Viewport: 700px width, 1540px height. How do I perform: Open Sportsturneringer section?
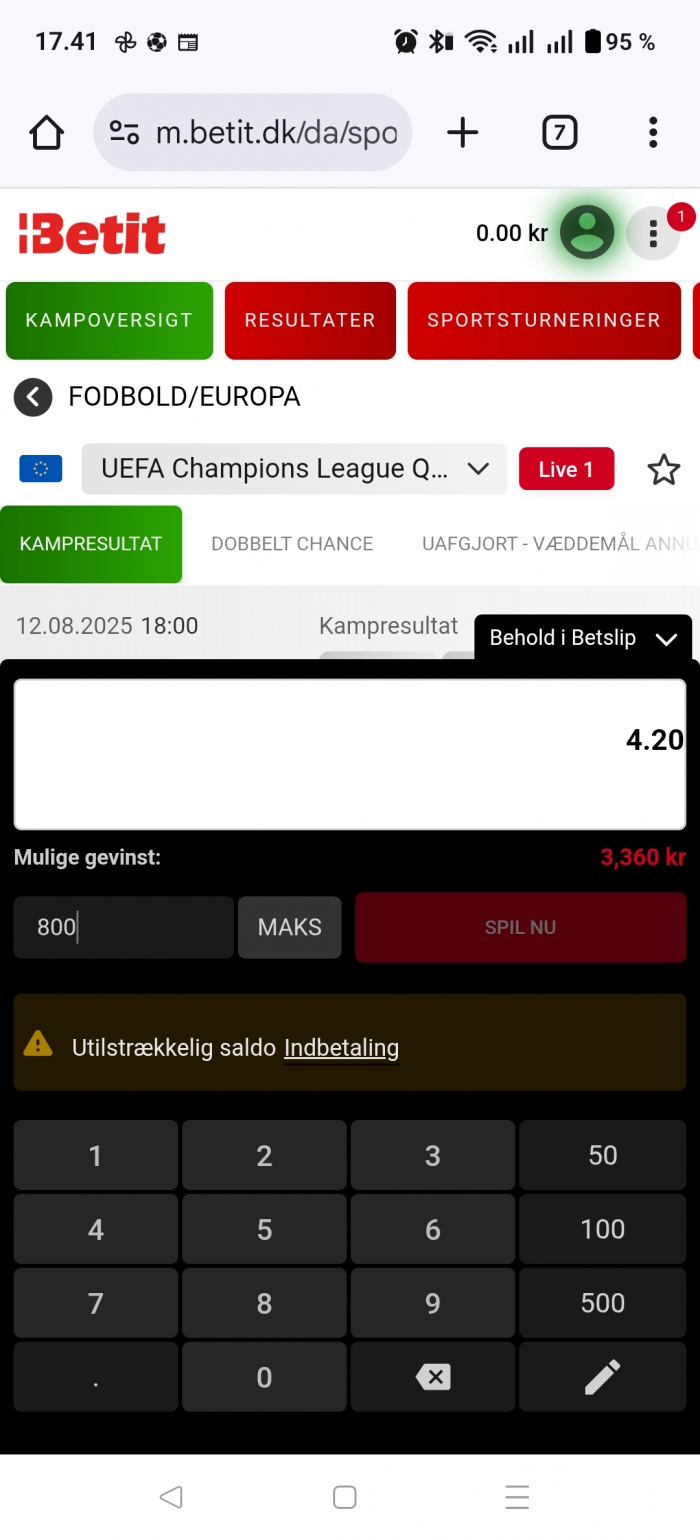pyautogui.click(x=544, y=320)
